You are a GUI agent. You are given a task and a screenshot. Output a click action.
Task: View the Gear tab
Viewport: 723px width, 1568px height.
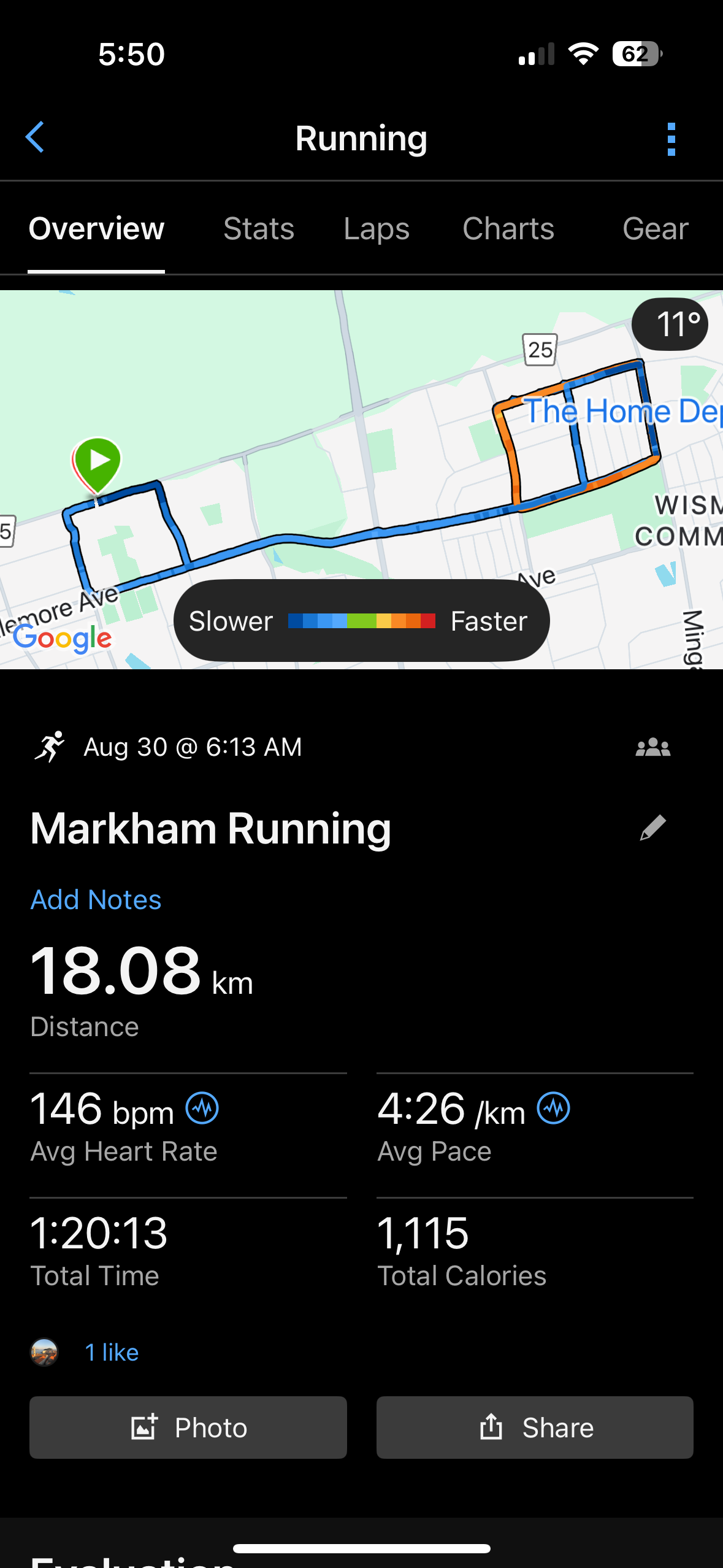(655, 229)
